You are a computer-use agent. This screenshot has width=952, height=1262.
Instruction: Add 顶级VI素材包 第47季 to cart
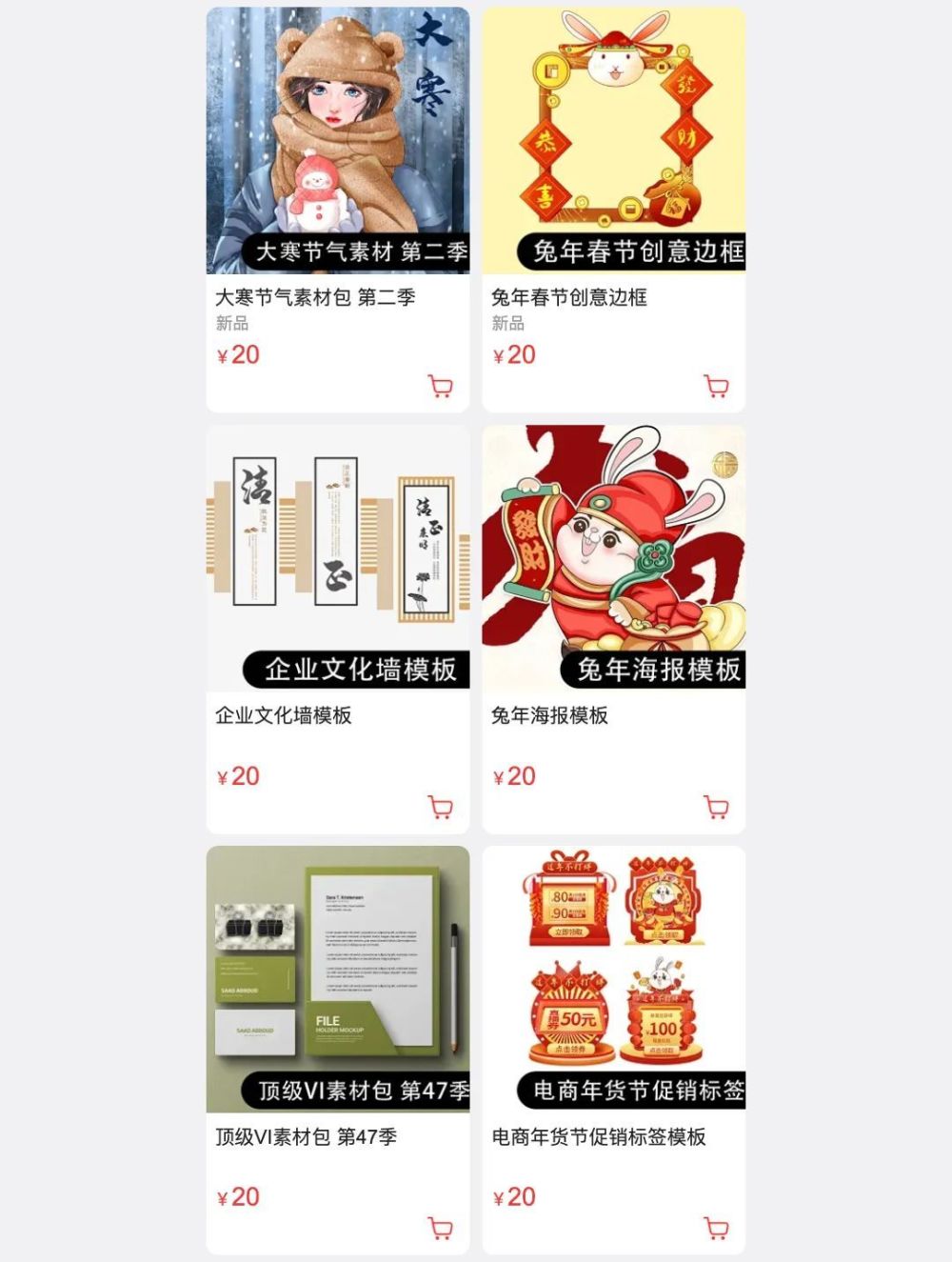pyautogui.click(x=441, y=1229)
